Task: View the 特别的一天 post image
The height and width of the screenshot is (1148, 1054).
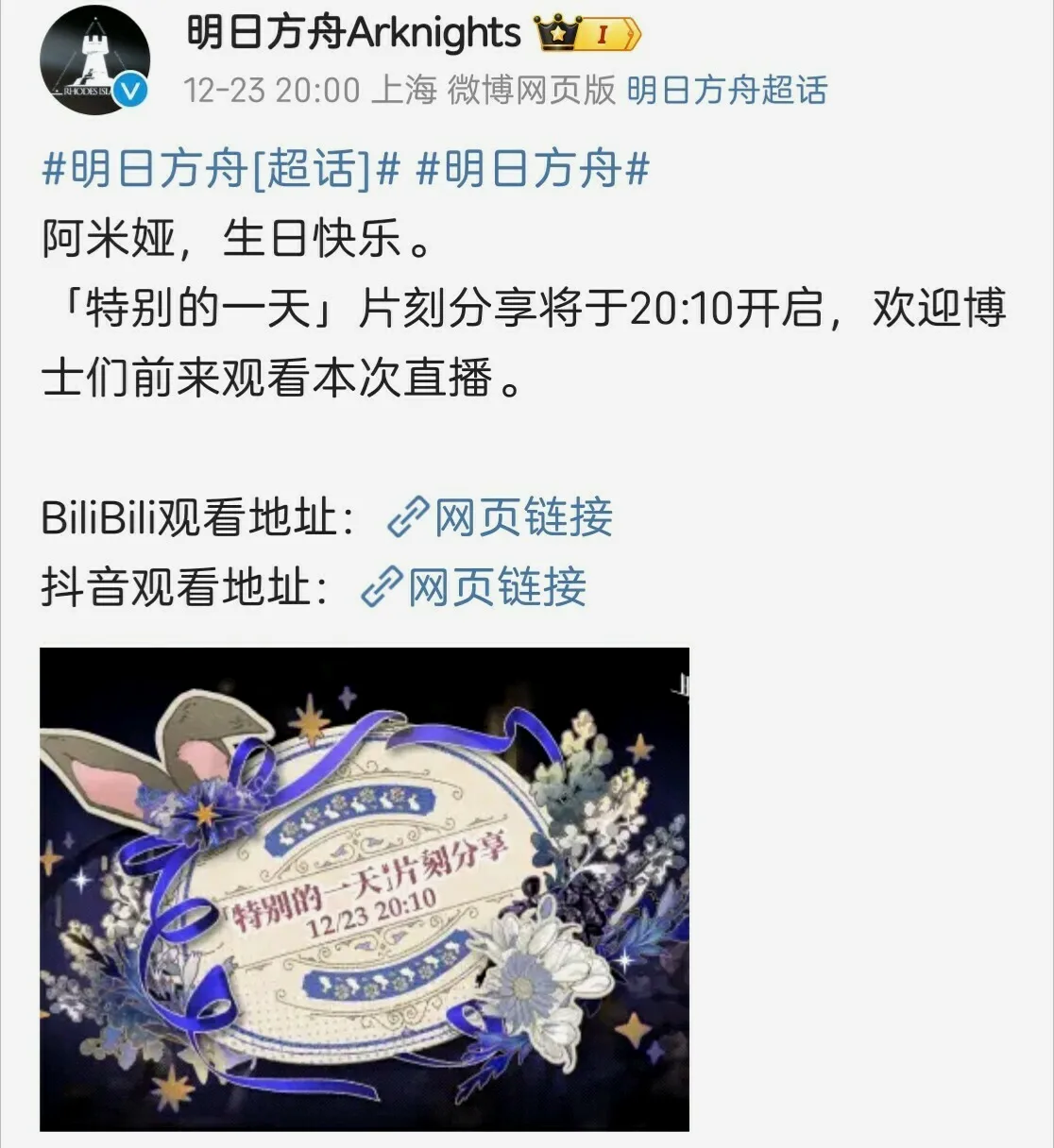Action: click(365, 888)
